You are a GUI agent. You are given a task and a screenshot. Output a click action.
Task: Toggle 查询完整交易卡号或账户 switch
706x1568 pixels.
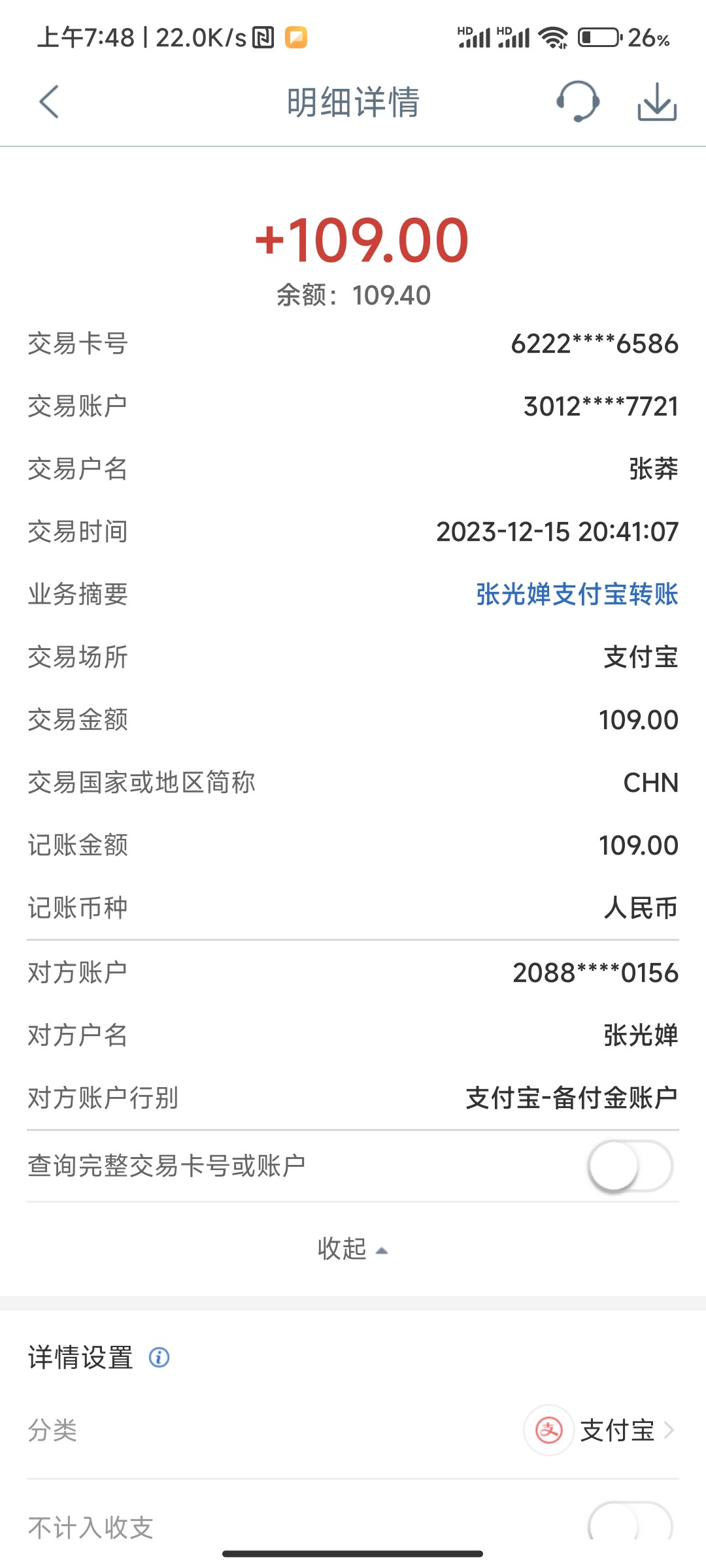tap(630, 1166)
